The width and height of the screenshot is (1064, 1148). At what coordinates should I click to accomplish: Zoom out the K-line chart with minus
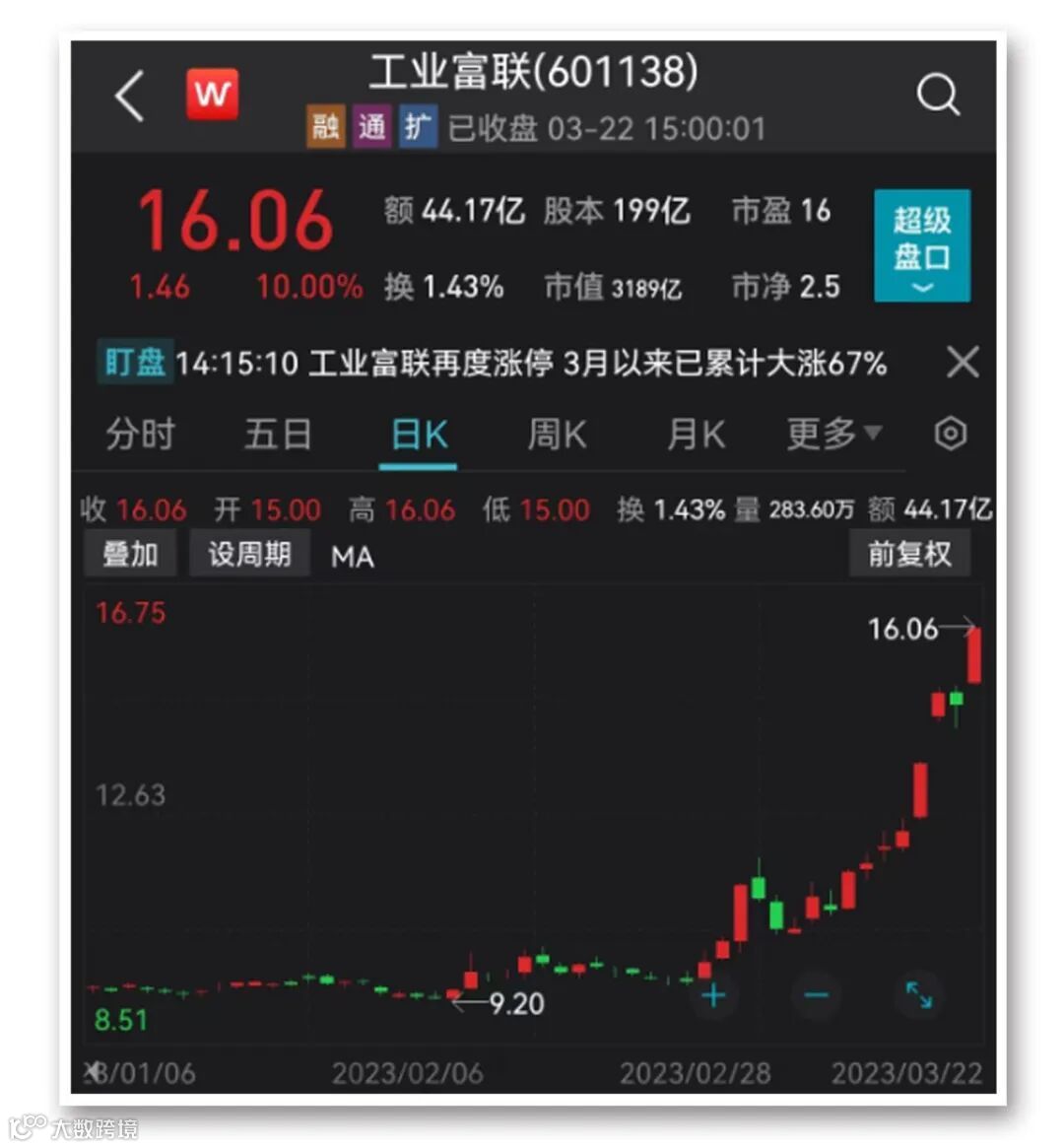point(816,995)
